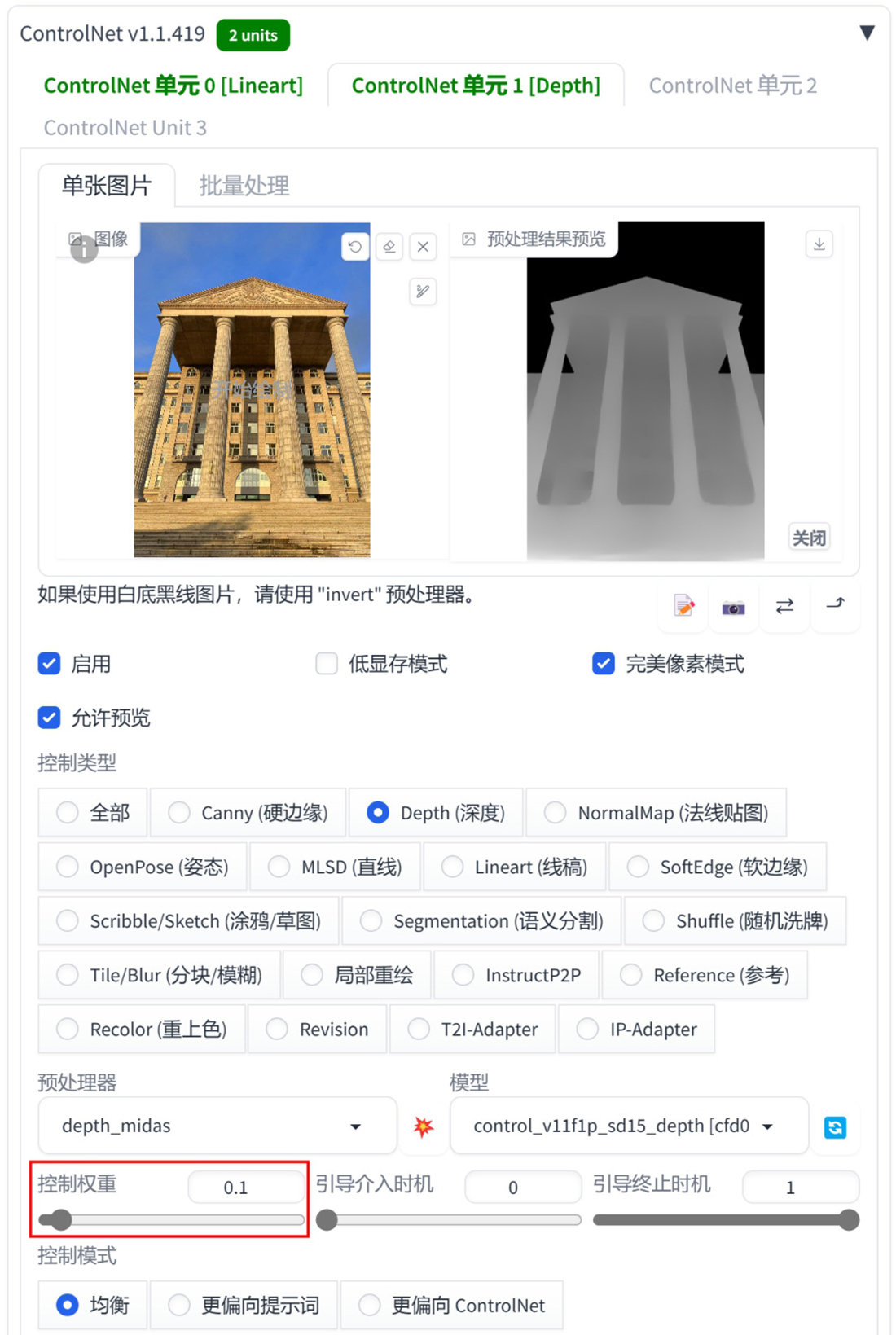Download the preprocessor preview result
Image resolution: width=896 pixels, height=1335 pixels.
tap(819, 244)
